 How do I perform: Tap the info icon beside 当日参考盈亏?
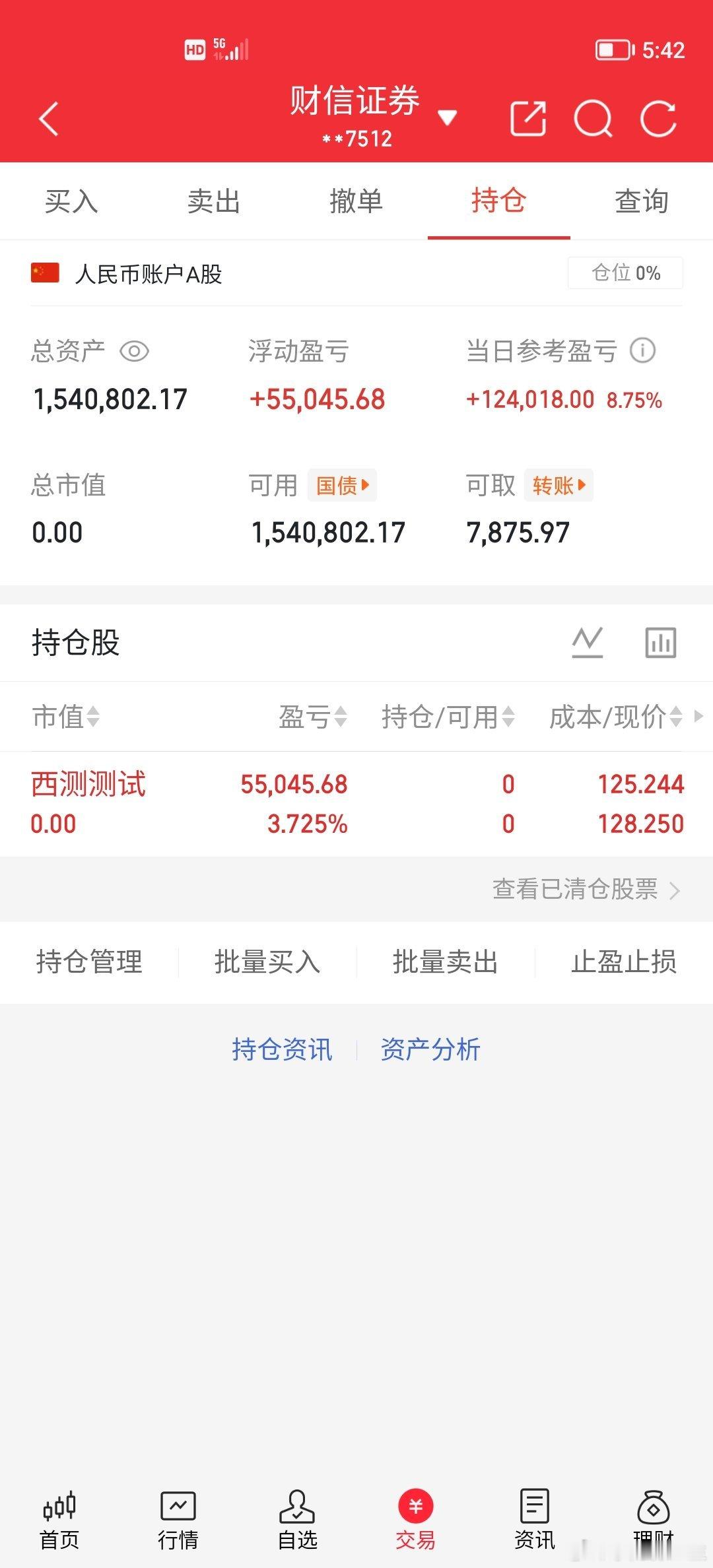642,352
